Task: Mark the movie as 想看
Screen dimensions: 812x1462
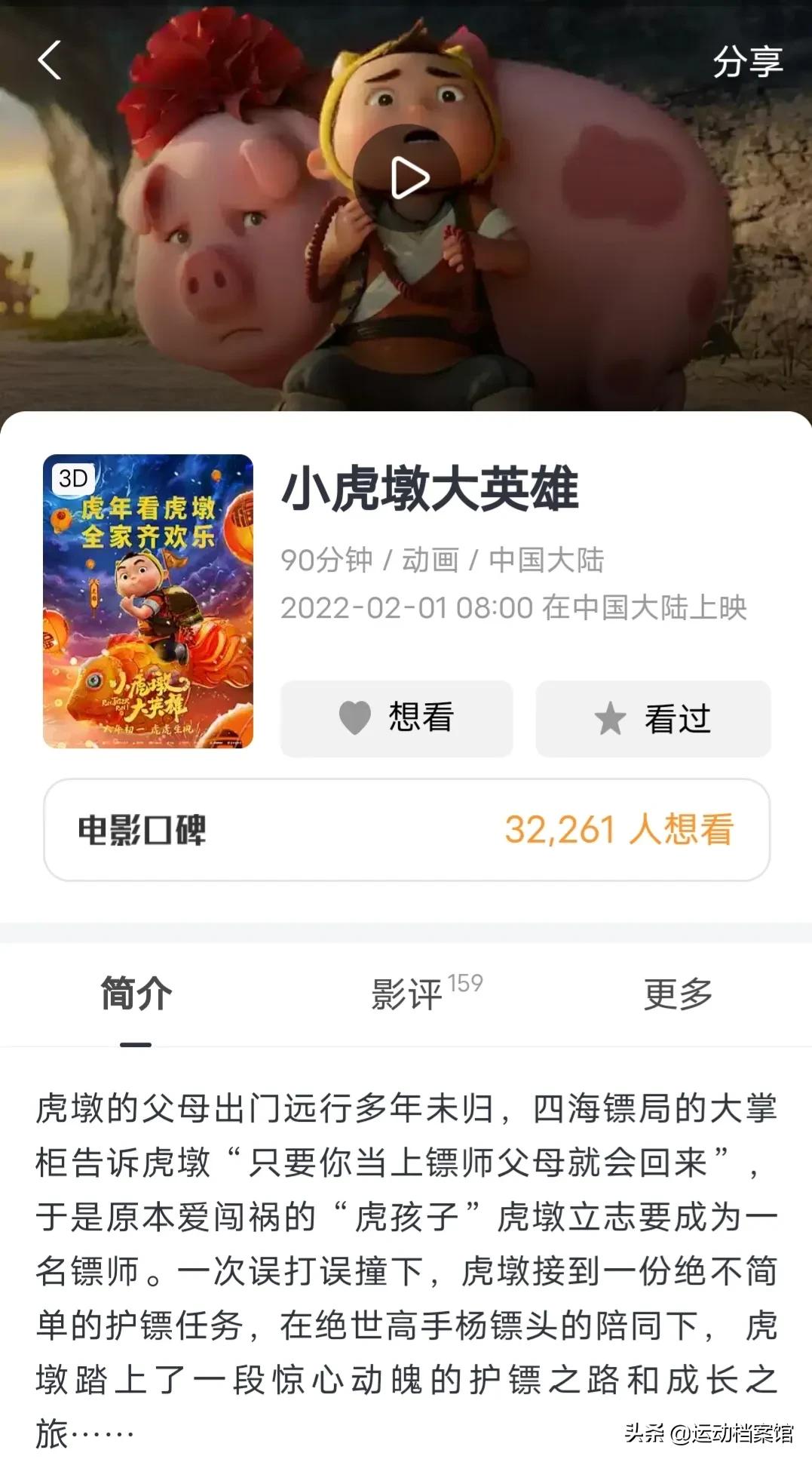Action: click(397, 717)
